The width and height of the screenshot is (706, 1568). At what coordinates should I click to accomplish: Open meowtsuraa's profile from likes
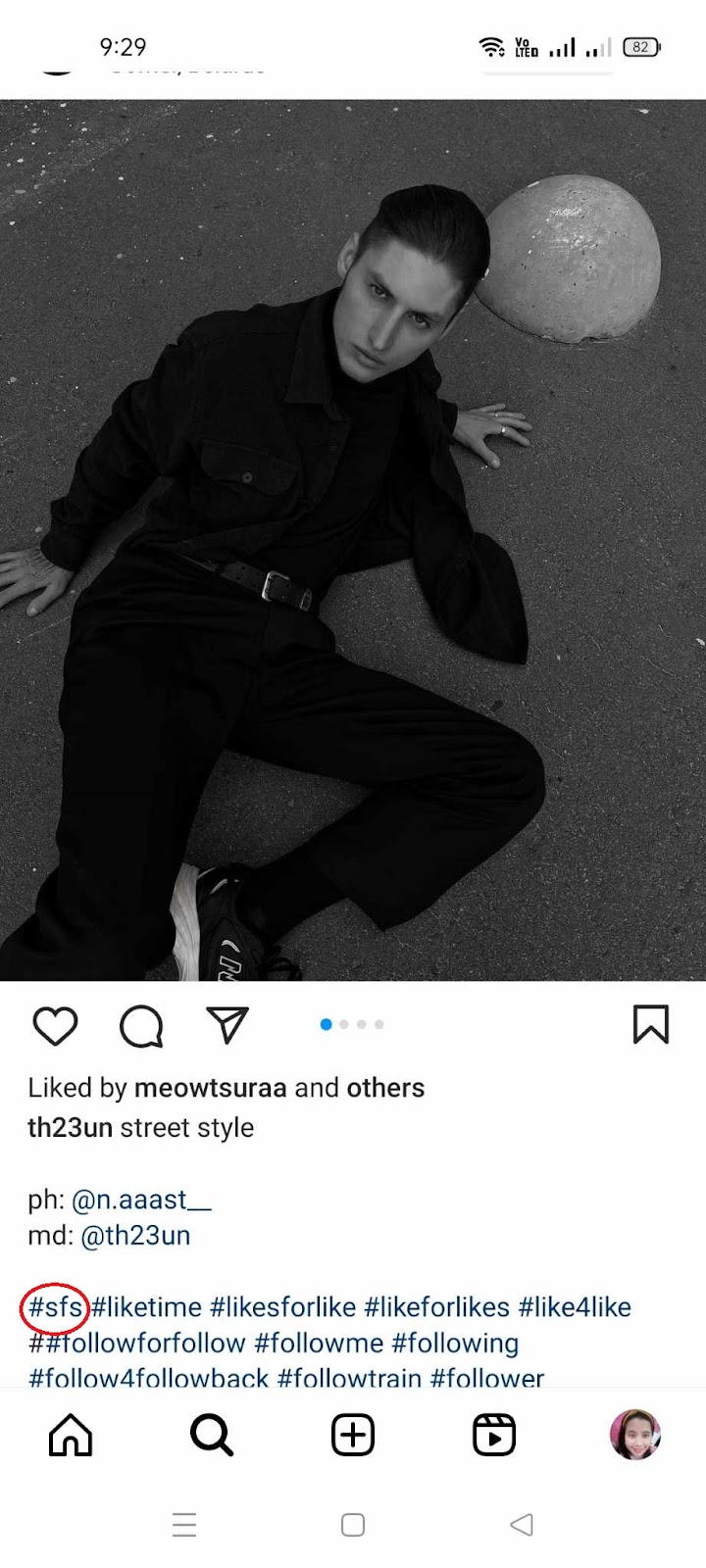coord(210,1088)
